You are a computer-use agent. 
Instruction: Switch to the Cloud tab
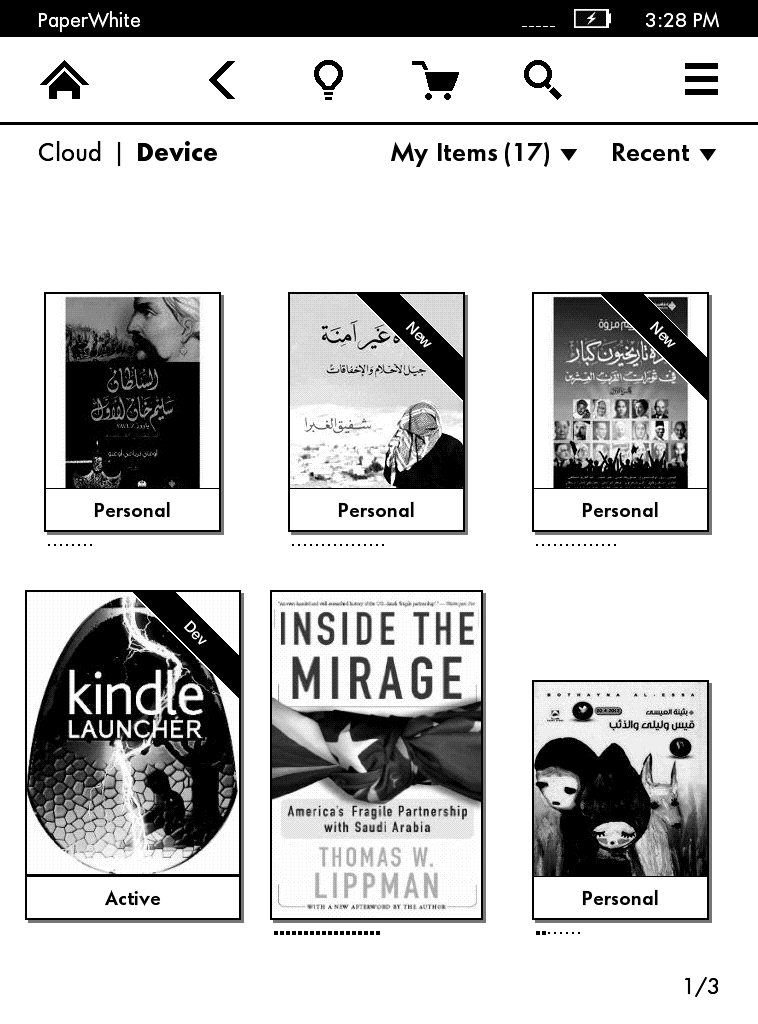(70, 153)
